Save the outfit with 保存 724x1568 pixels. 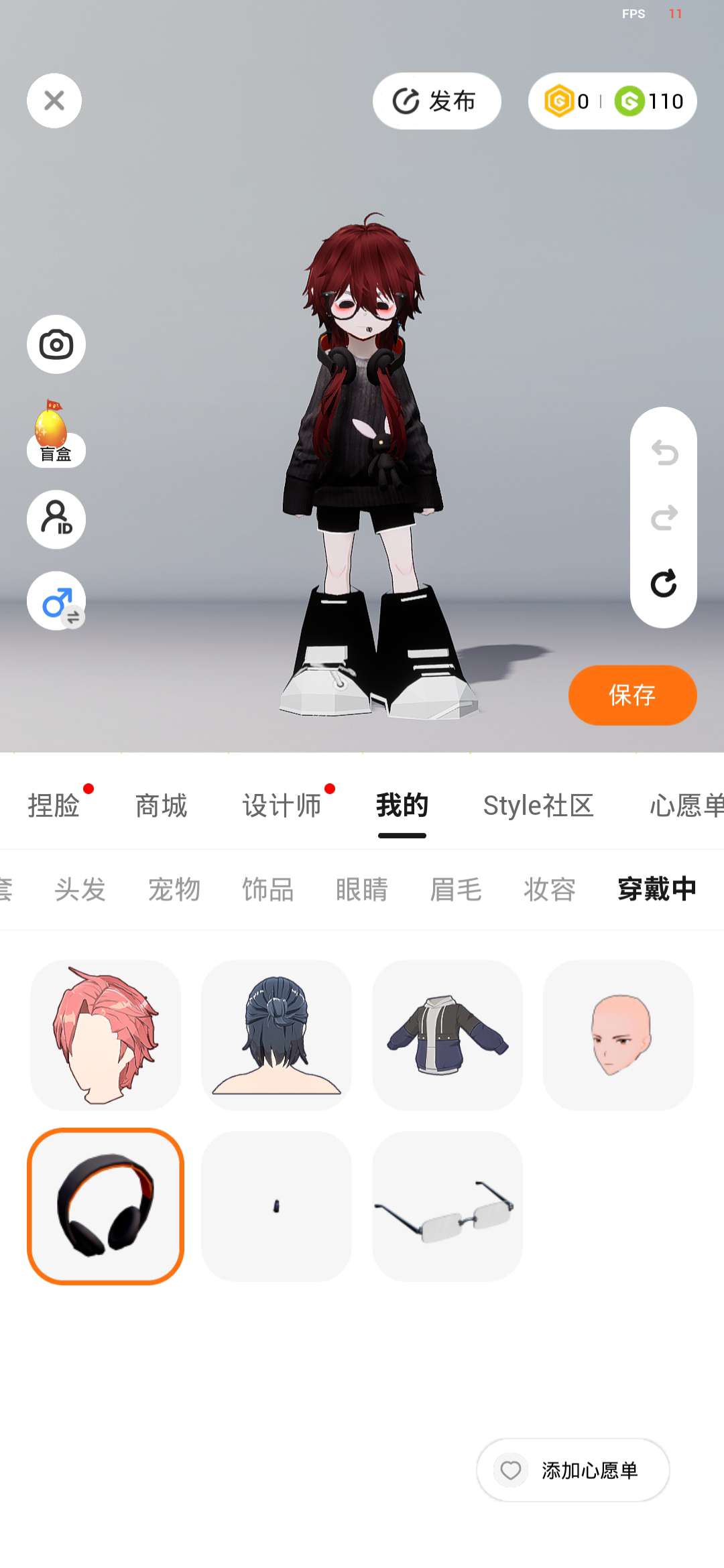[x=632, y=695]
